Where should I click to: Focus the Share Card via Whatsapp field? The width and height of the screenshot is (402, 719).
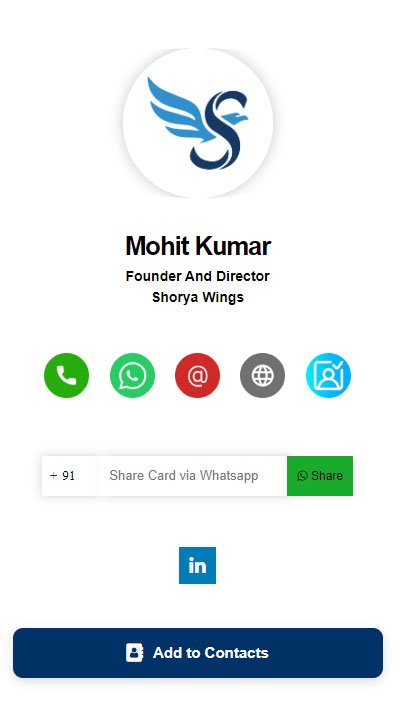click(193, 476)
